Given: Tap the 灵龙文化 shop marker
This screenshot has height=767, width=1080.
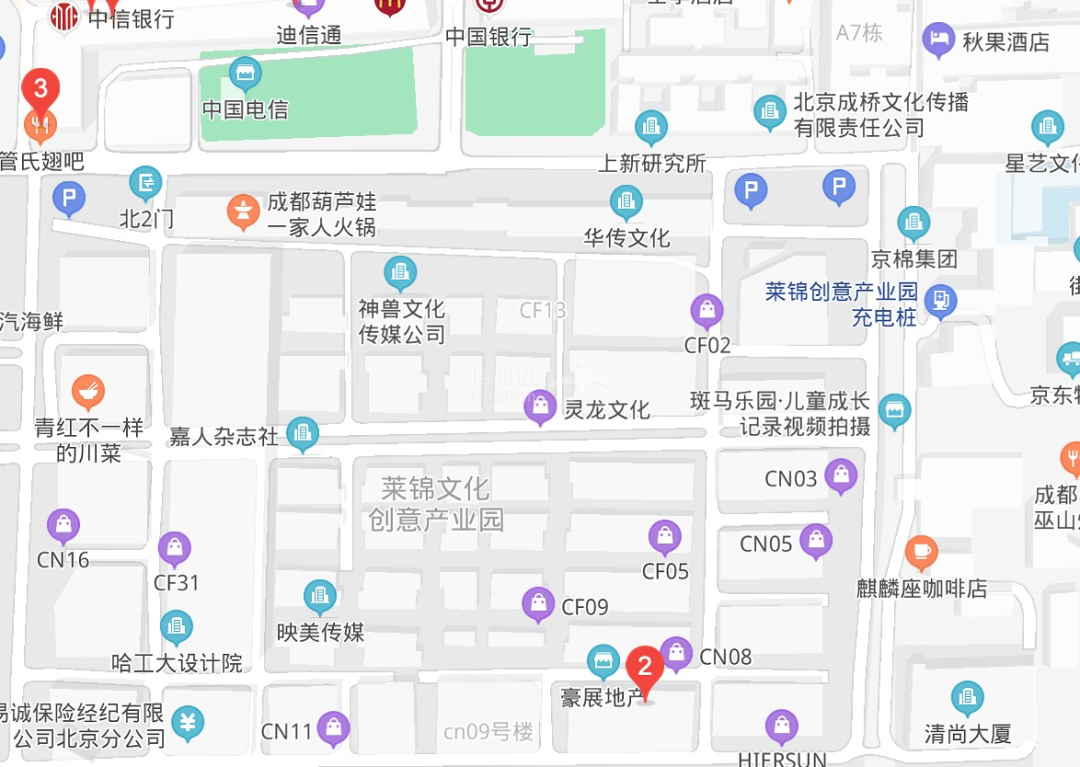Looking at the screenshot, I should point(540,407).
